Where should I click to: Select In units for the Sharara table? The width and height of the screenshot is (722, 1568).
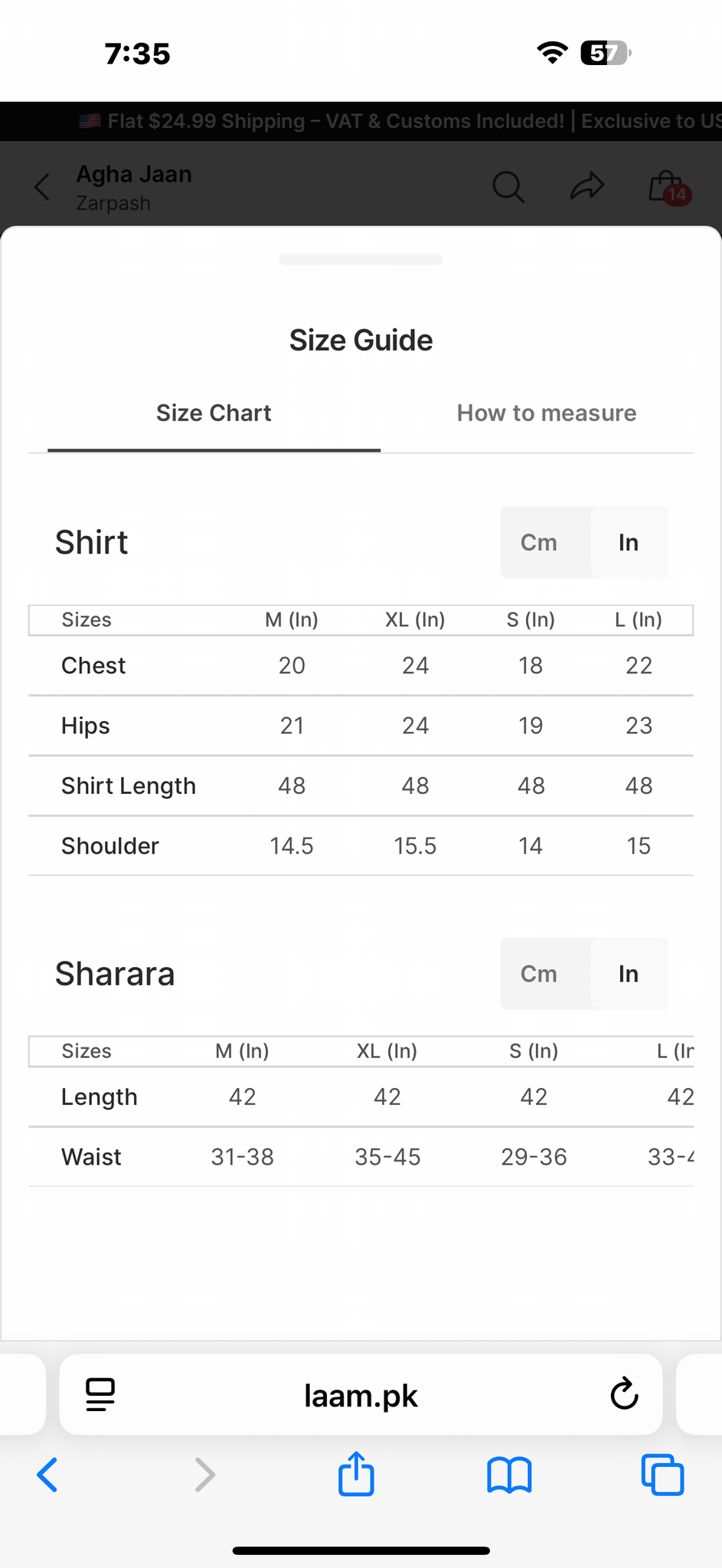tap(629, 974)
